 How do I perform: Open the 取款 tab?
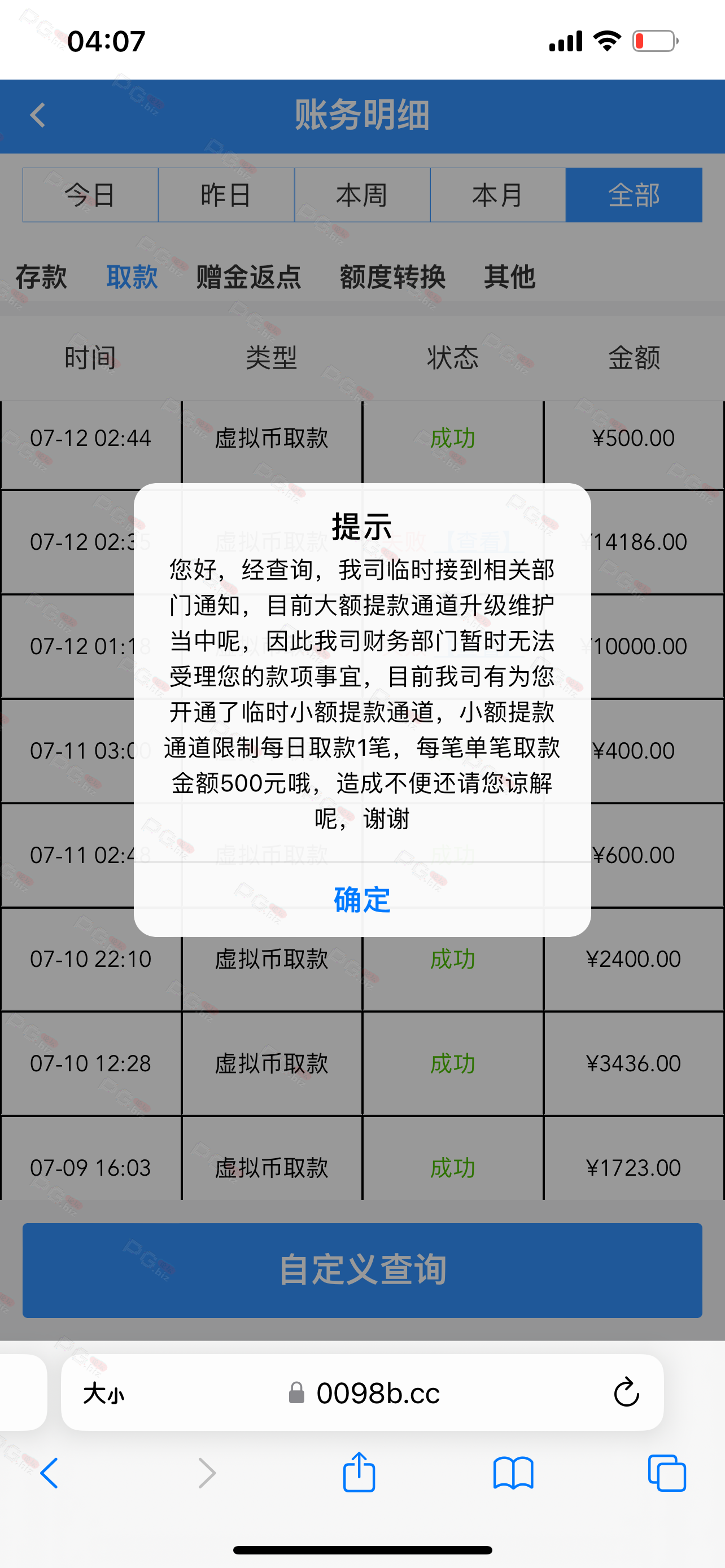point(132,278)
